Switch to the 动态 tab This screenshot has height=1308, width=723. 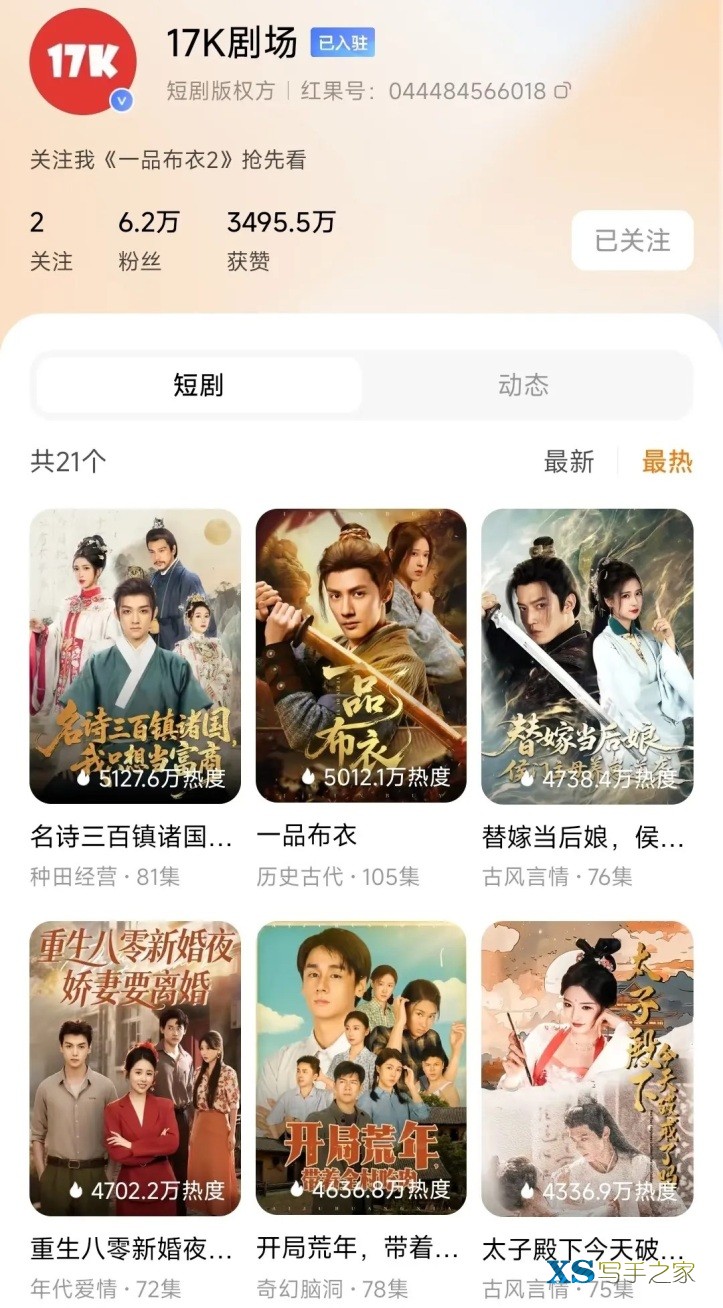click(523, 385)
